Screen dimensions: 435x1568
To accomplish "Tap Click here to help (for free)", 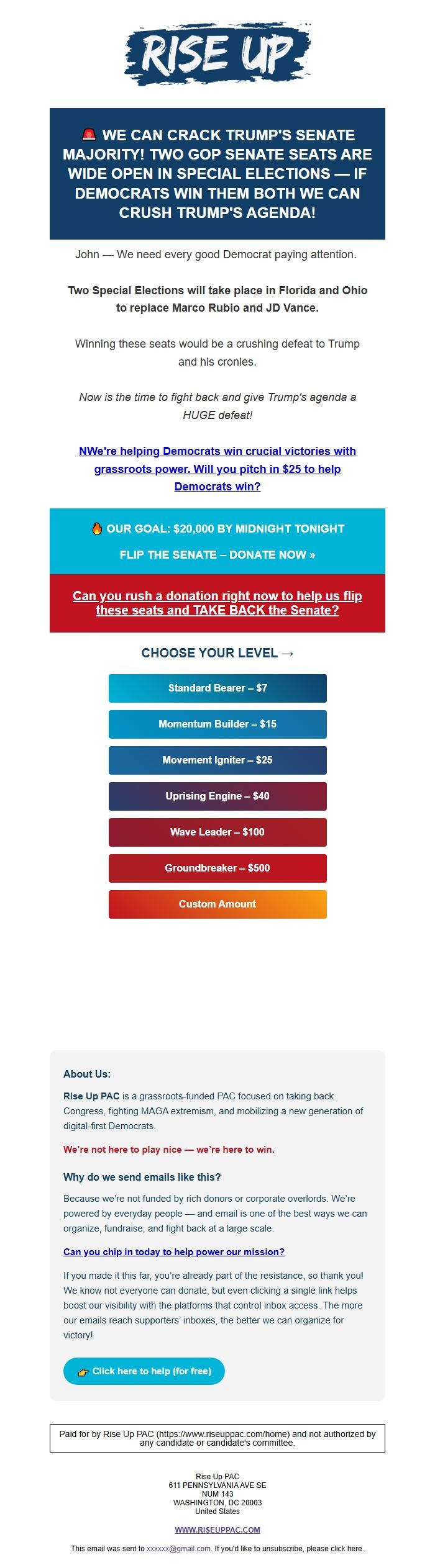I will tap(144, 1371).
